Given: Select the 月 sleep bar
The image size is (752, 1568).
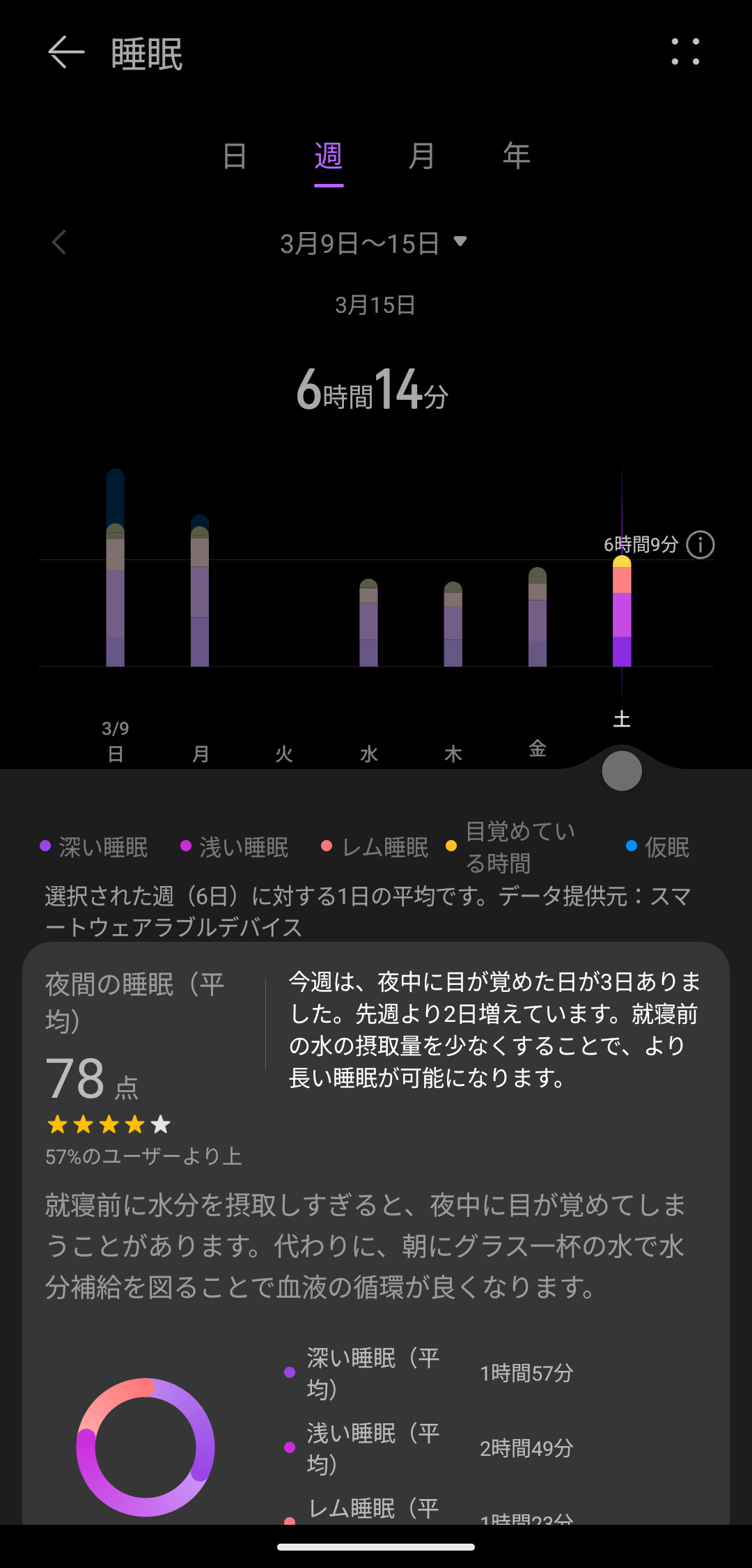Looking at the screenshot, I should (200, 591).
